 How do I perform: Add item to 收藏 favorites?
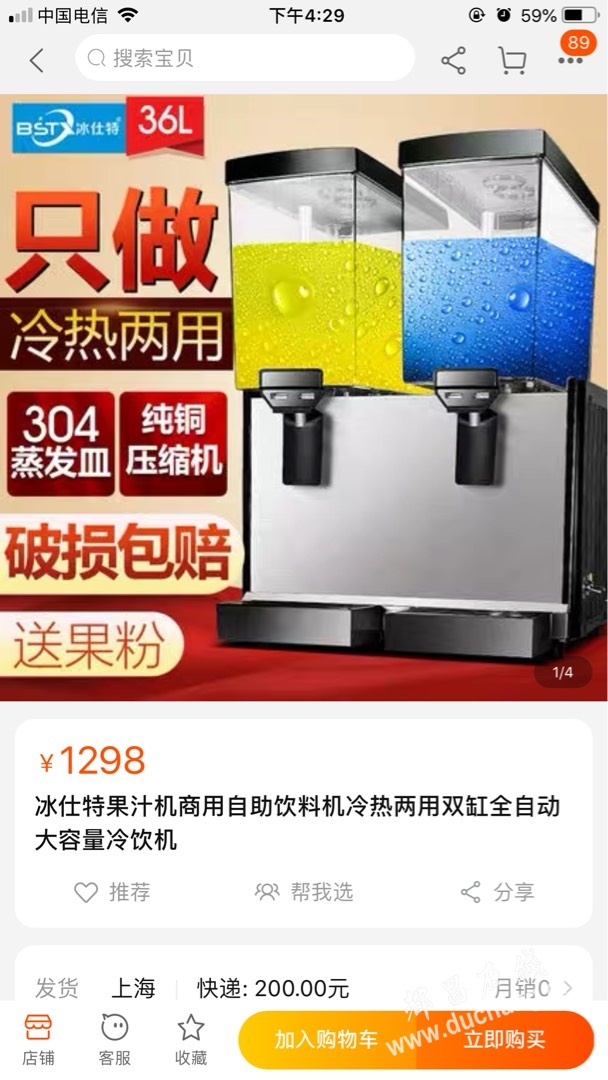coord(190,1039)
